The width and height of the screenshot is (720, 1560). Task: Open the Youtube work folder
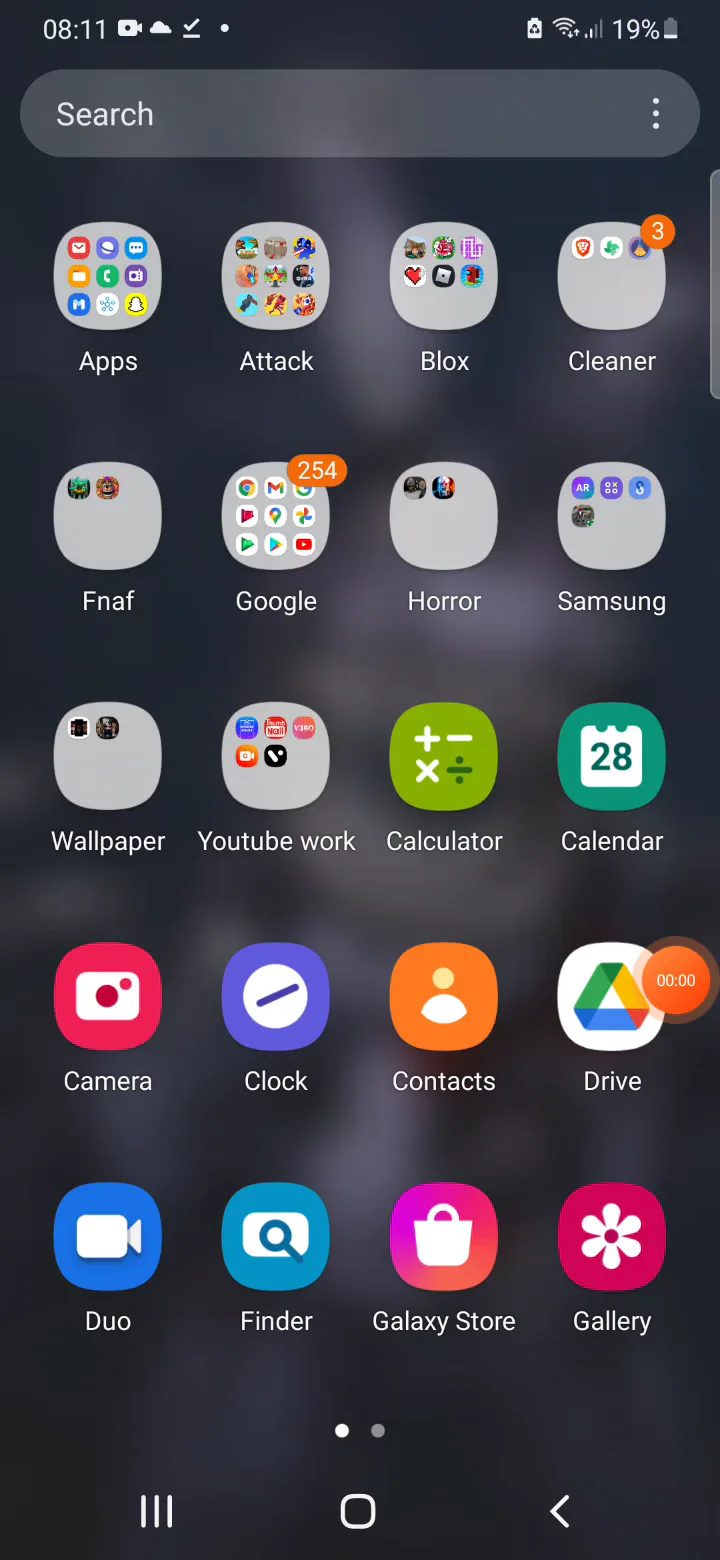pyautogui.click(x=276, y=757)
